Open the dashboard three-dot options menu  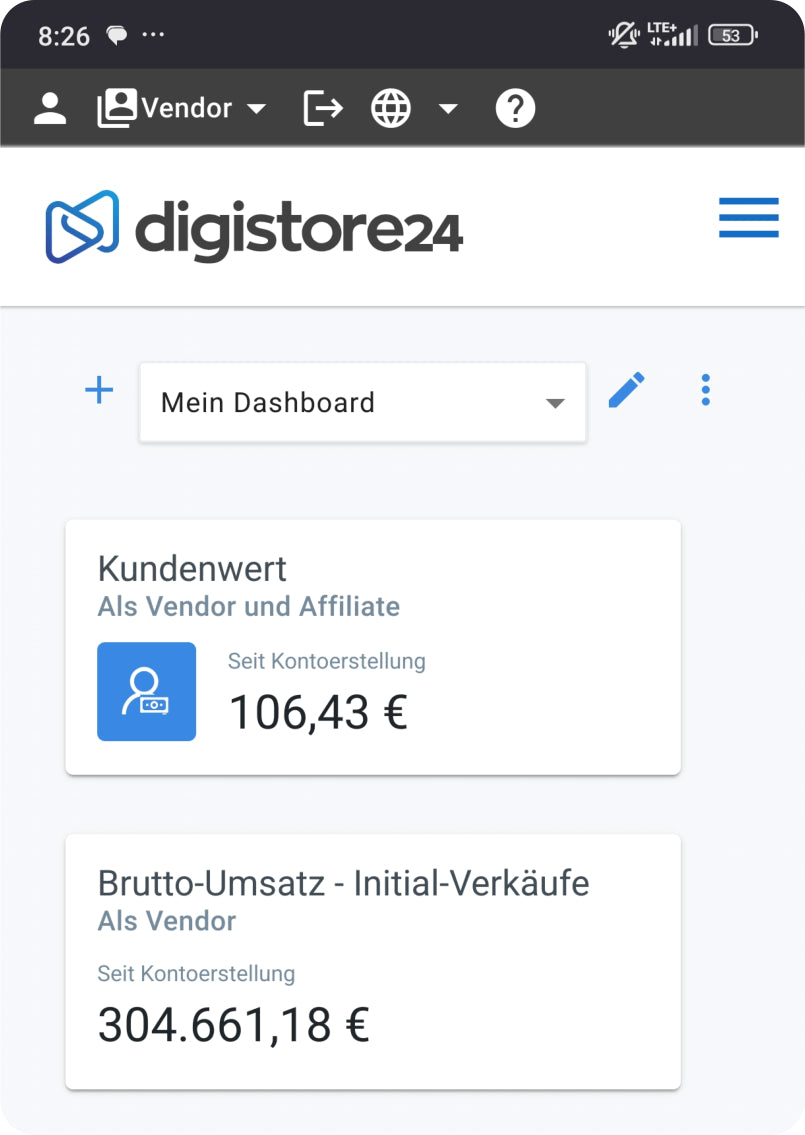(x=706, y=390)
